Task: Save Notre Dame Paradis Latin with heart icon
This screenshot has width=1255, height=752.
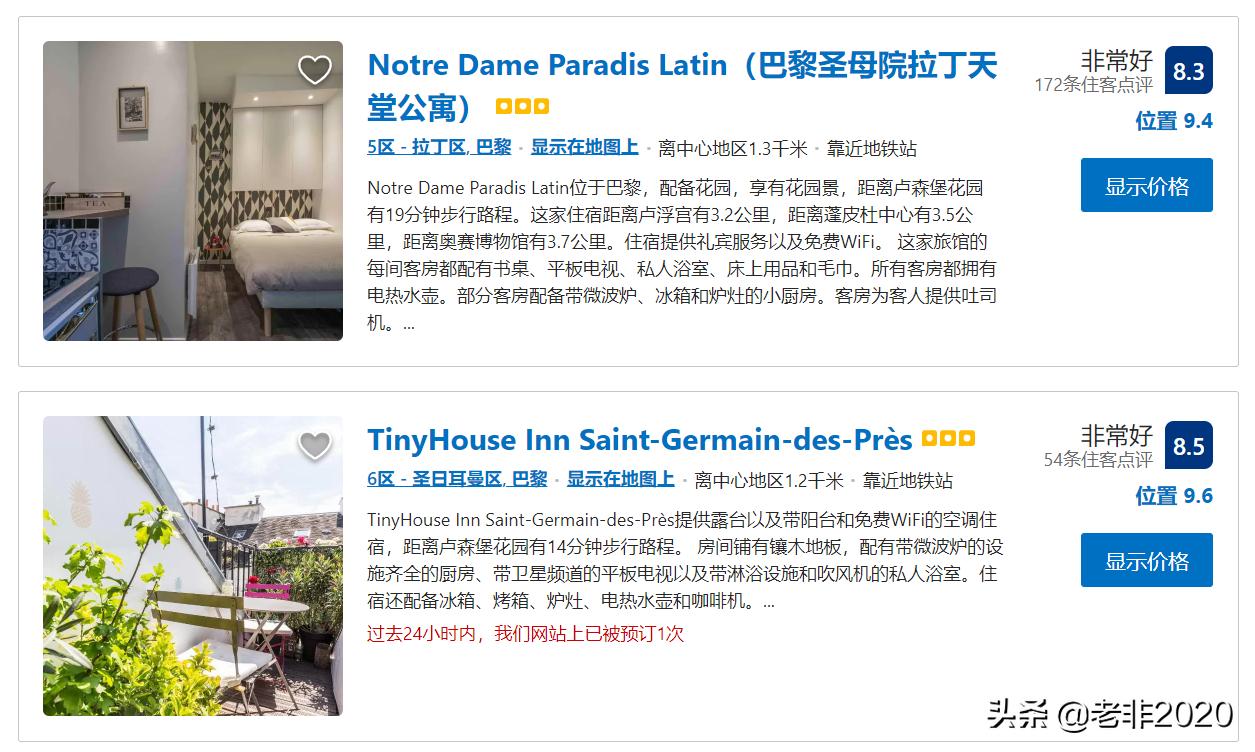Action: tap(314, 70)
